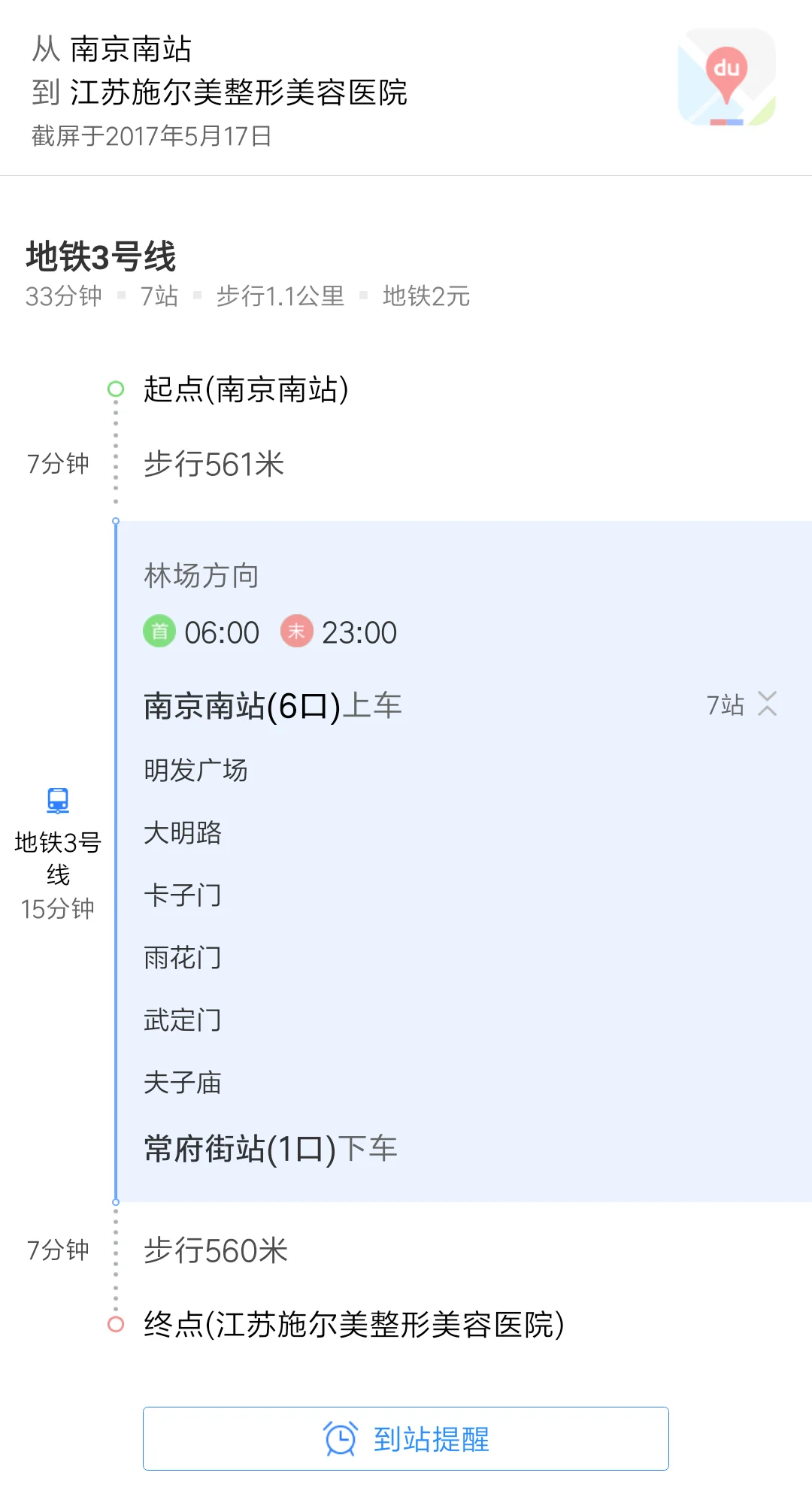The height and width of the screenshot is (1512, 812).
Task: Select the 林场方向 direction option
Action: pyautogui.click(x=200, y=576)
